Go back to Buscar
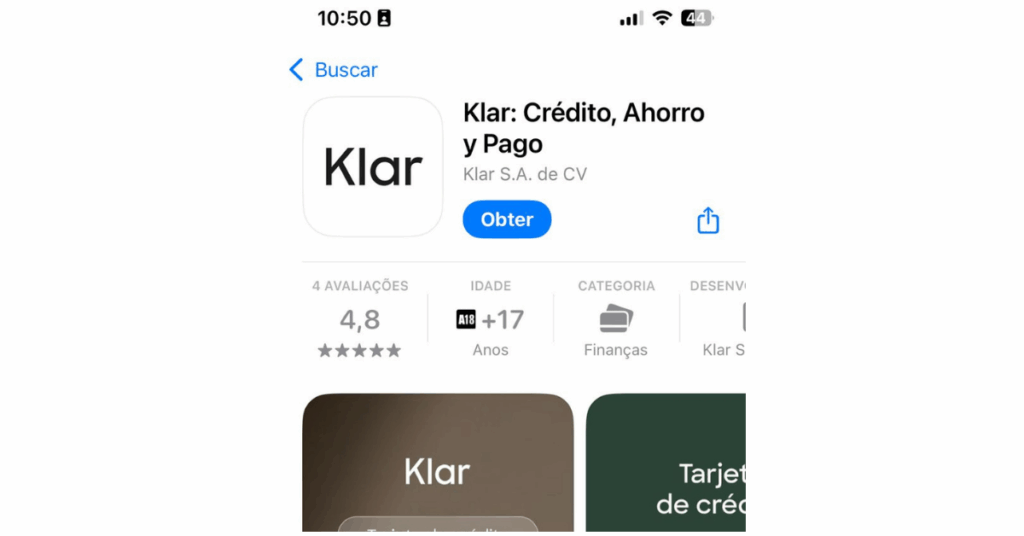This screenshot has height=536, width=1024. (333, 70)
